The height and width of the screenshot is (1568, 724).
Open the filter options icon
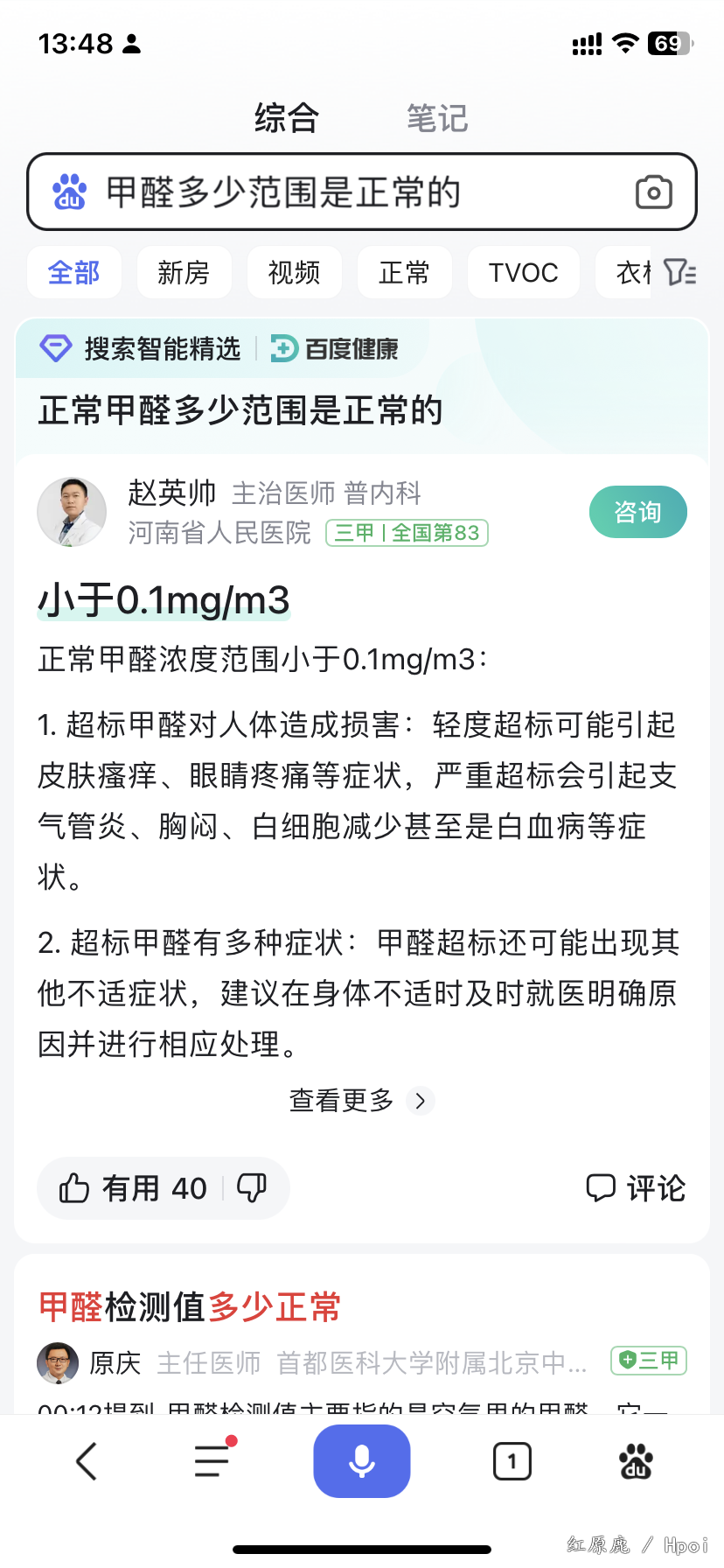point(680,273)
